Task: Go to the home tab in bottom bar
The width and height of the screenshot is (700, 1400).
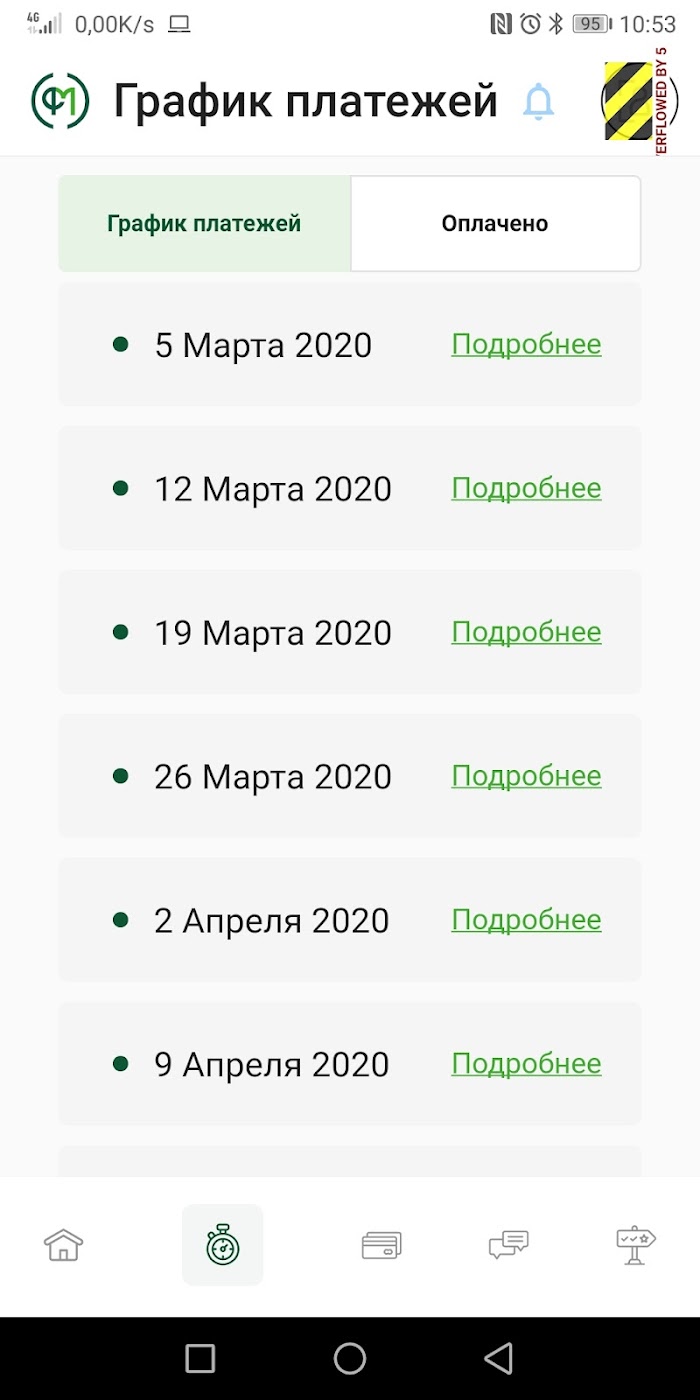Action: (x=64, y=1245)
